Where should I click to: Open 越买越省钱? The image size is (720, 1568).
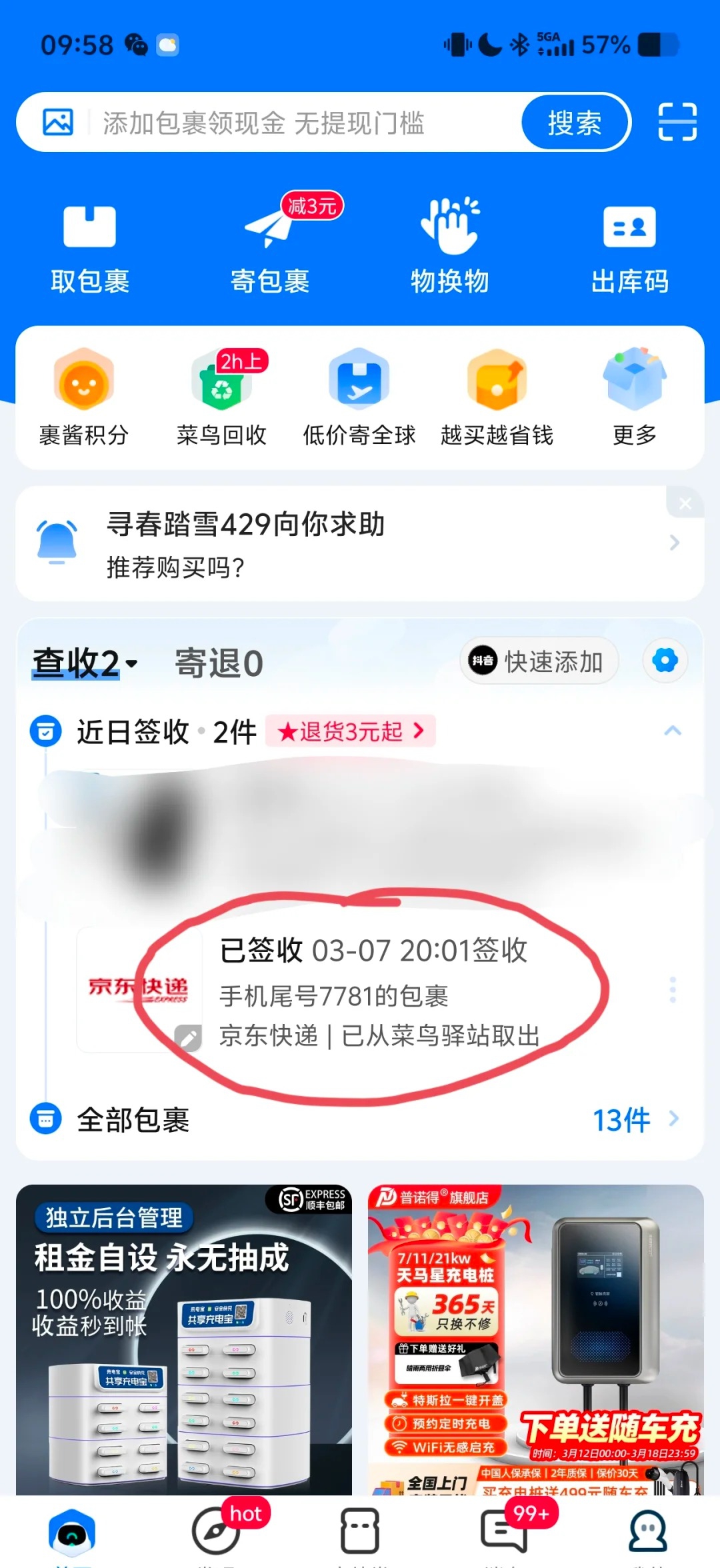click(x=497, y=398)
